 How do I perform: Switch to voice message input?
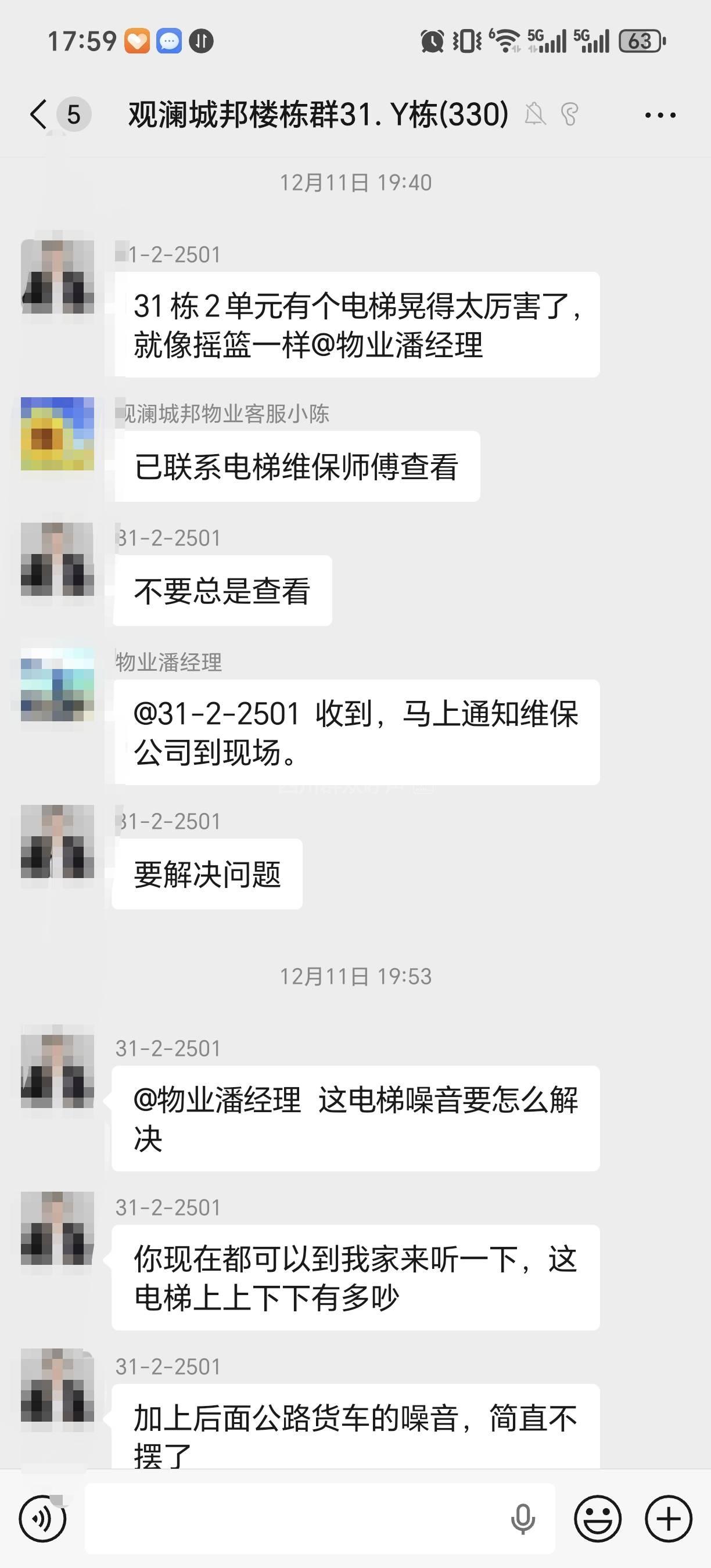[x=42, y=1519]
